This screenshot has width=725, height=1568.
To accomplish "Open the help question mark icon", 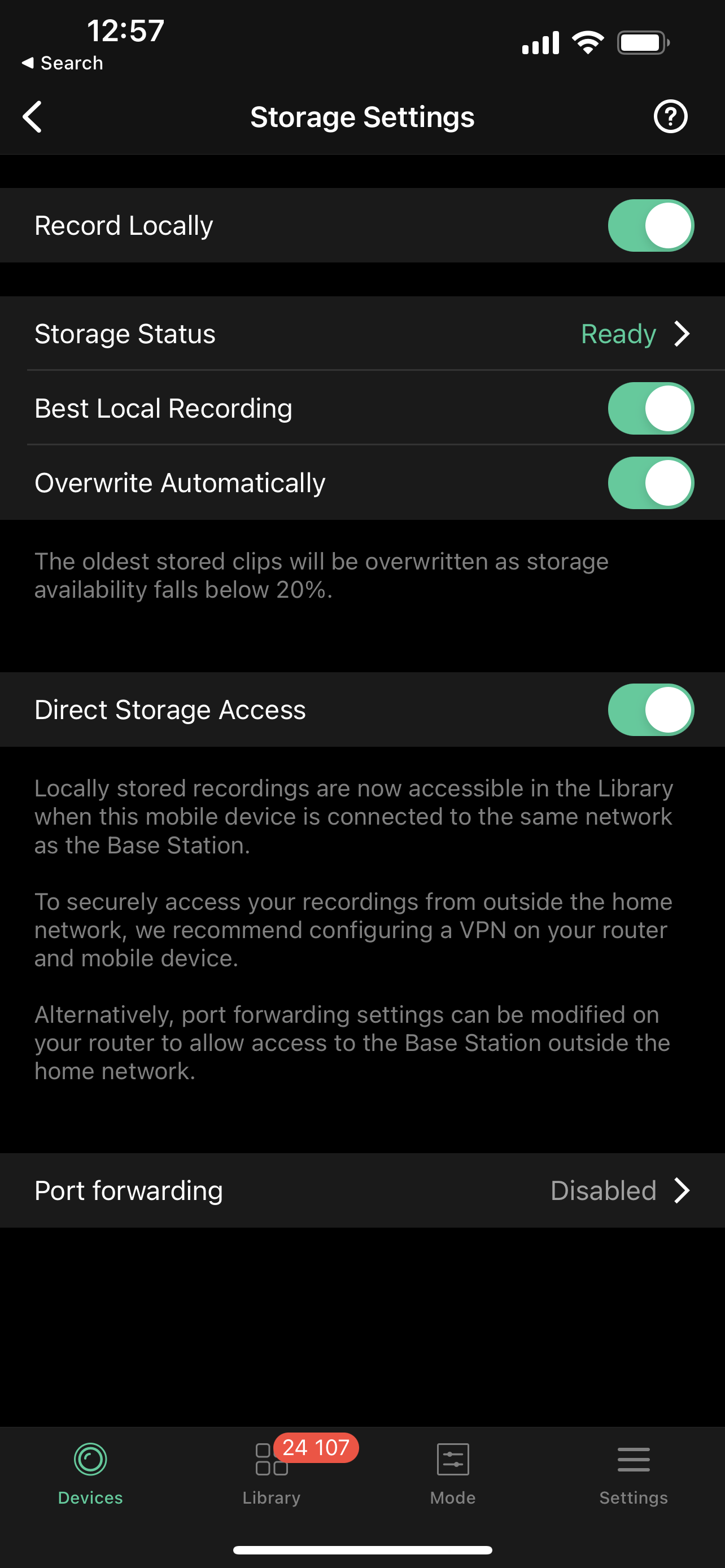I will 670,116.
